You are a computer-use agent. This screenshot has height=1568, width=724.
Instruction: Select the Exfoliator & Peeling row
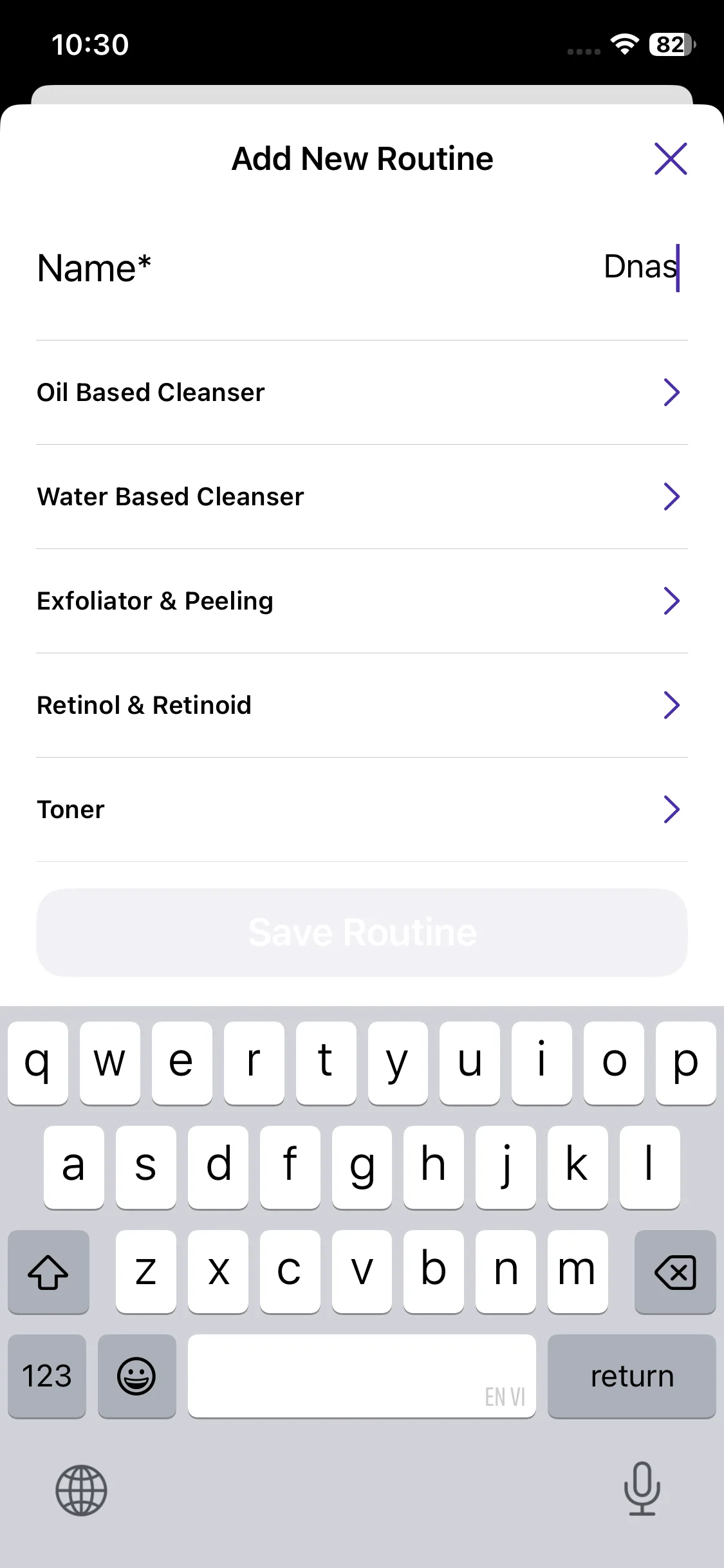(x=362, y=601)
